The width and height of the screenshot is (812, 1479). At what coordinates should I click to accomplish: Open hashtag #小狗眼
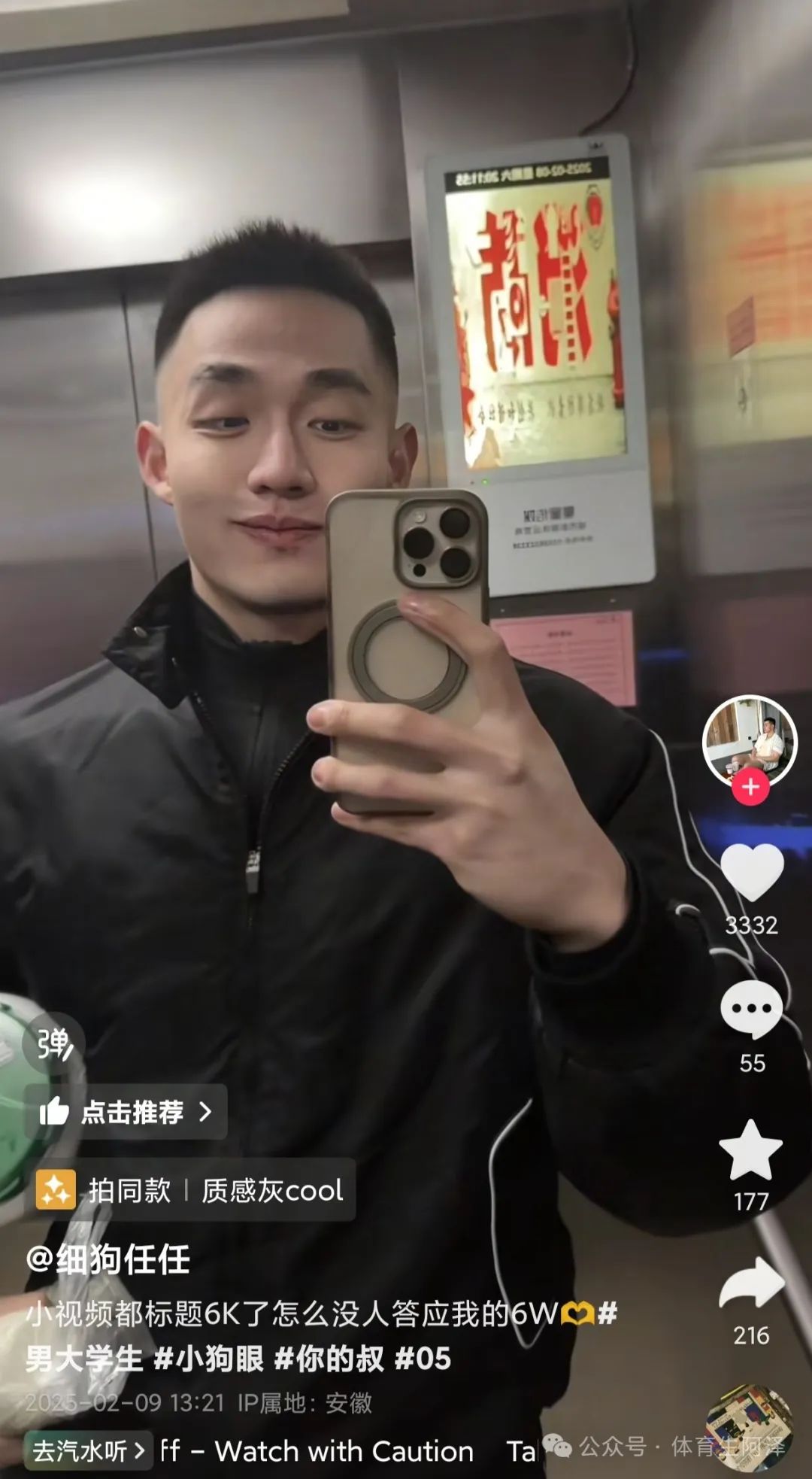tap(208, 1359)
